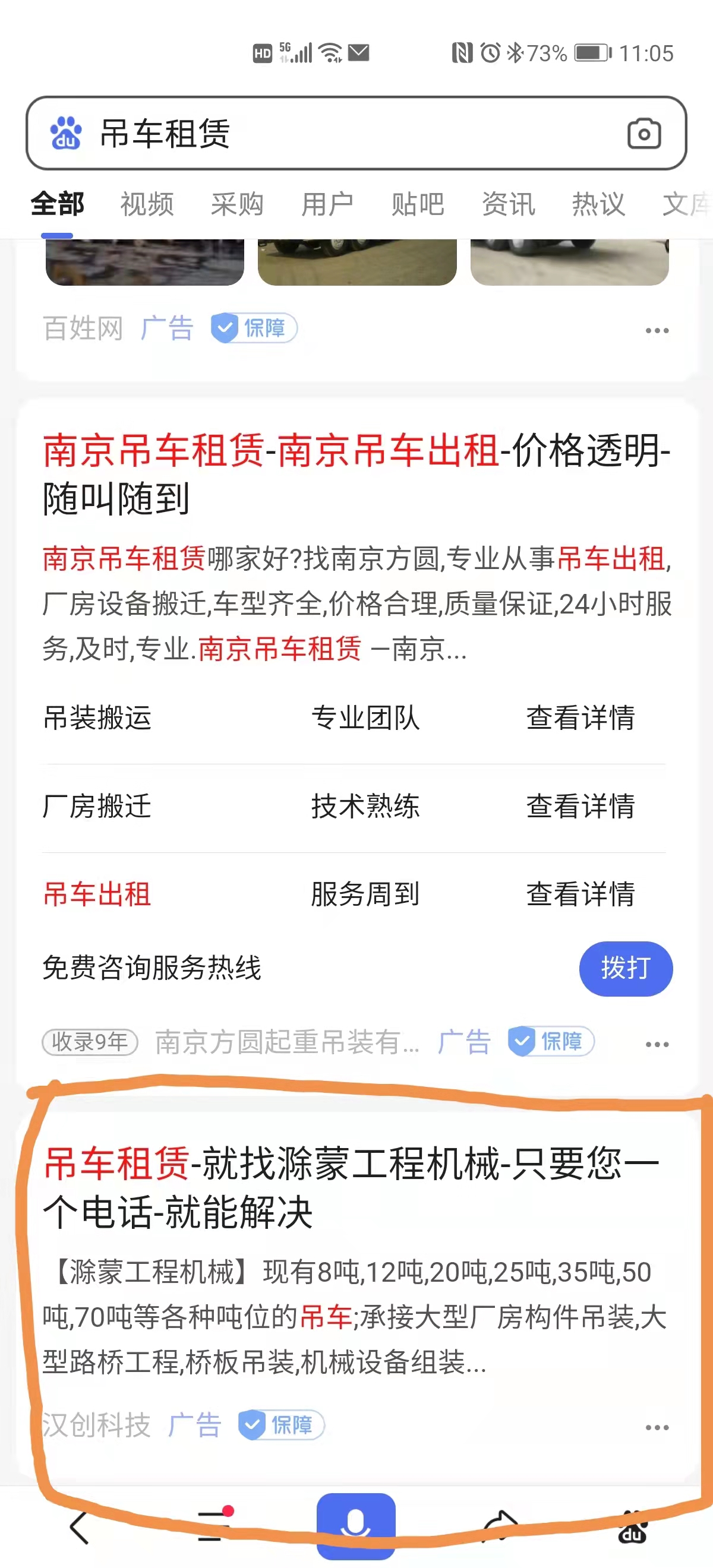
Task: Open more options on 汉创科技 ad
Action: tap(657, 1427)
